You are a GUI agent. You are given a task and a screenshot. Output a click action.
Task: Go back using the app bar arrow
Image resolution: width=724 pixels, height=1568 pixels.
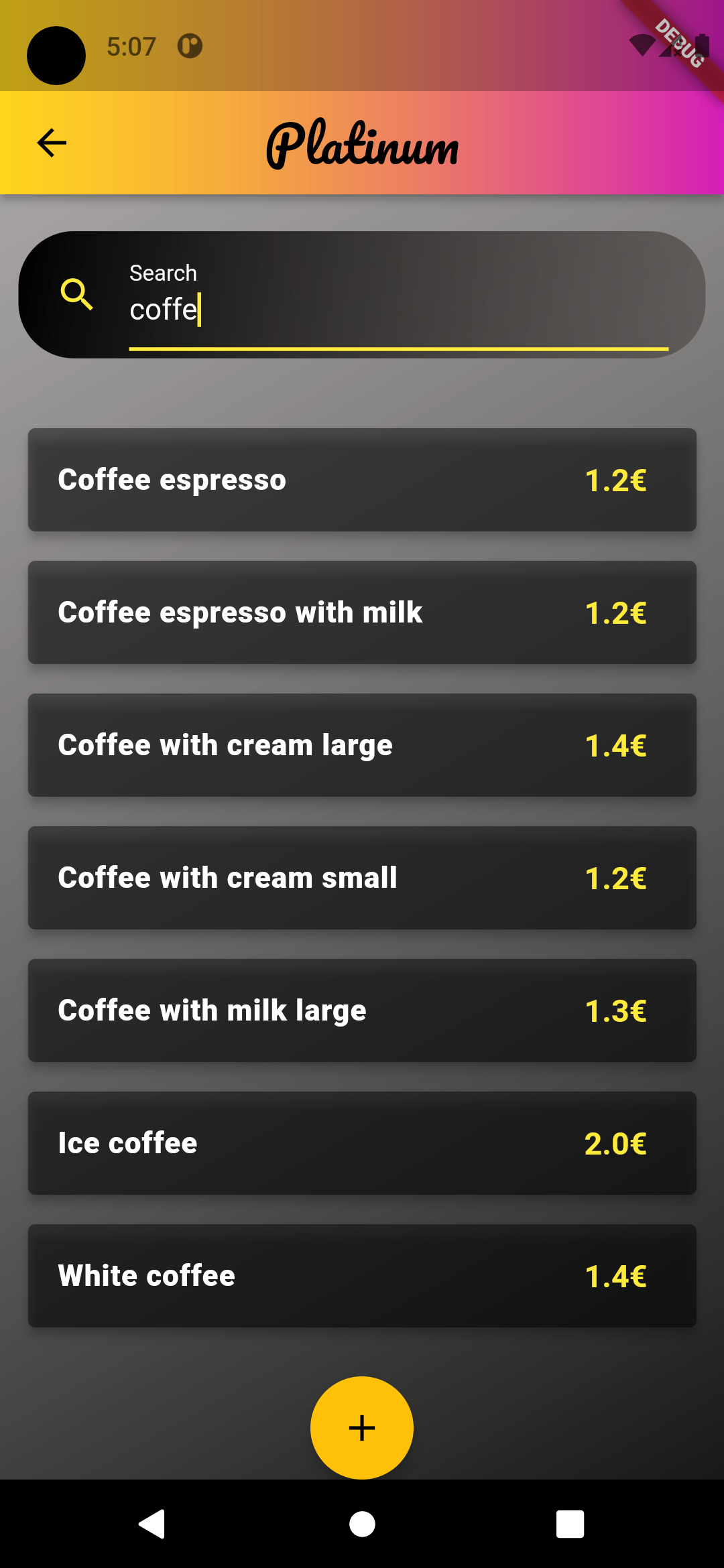(x=52, y=143)
